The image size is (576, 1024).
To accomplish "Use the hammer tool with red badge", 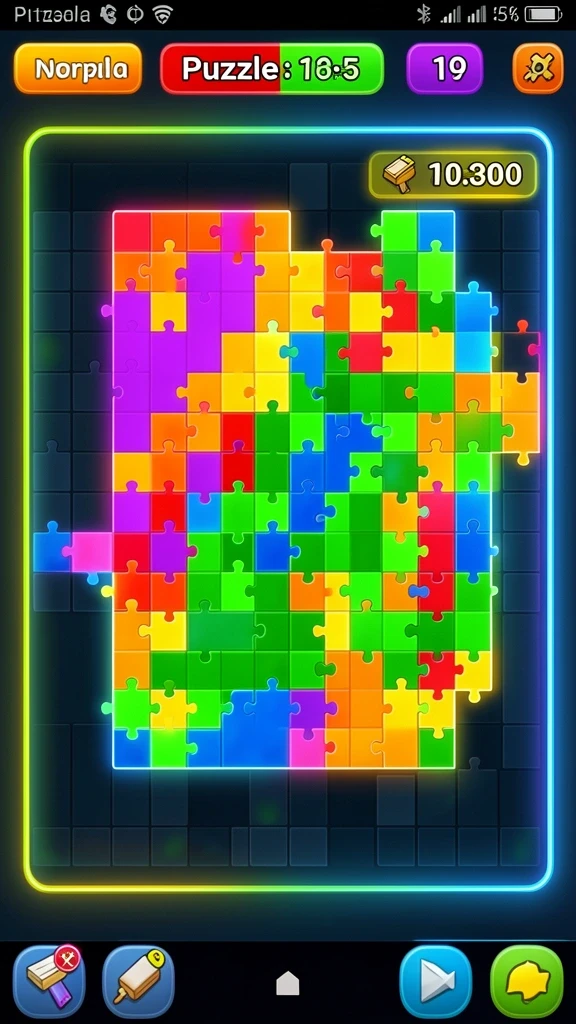I will click(49, 982).
